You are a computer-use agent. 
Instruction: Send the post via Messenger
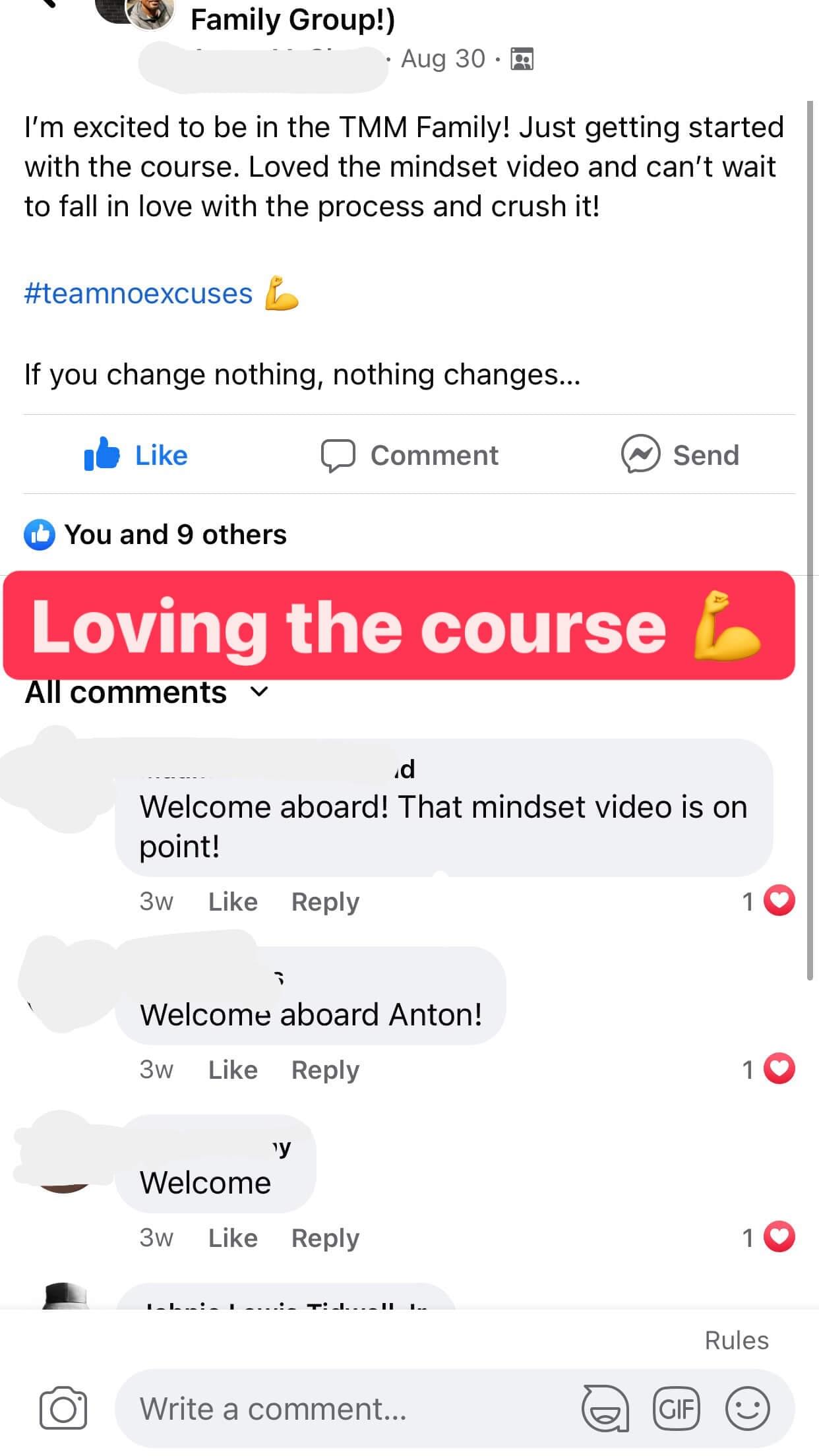tap(681, 455)
